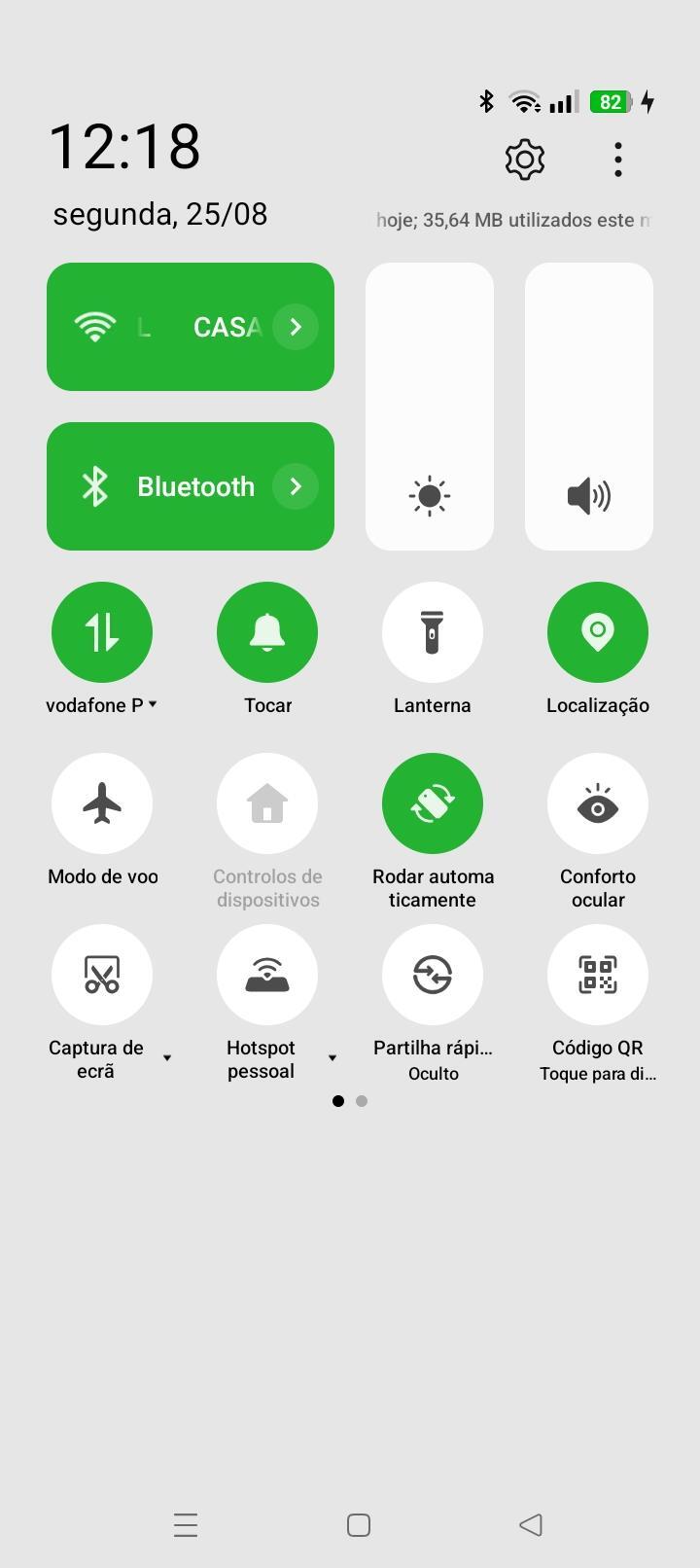This screenshot has height=1568, width=700.
Task: Turn off Rodar automaticamente
Action: click(x=433, y=803)
